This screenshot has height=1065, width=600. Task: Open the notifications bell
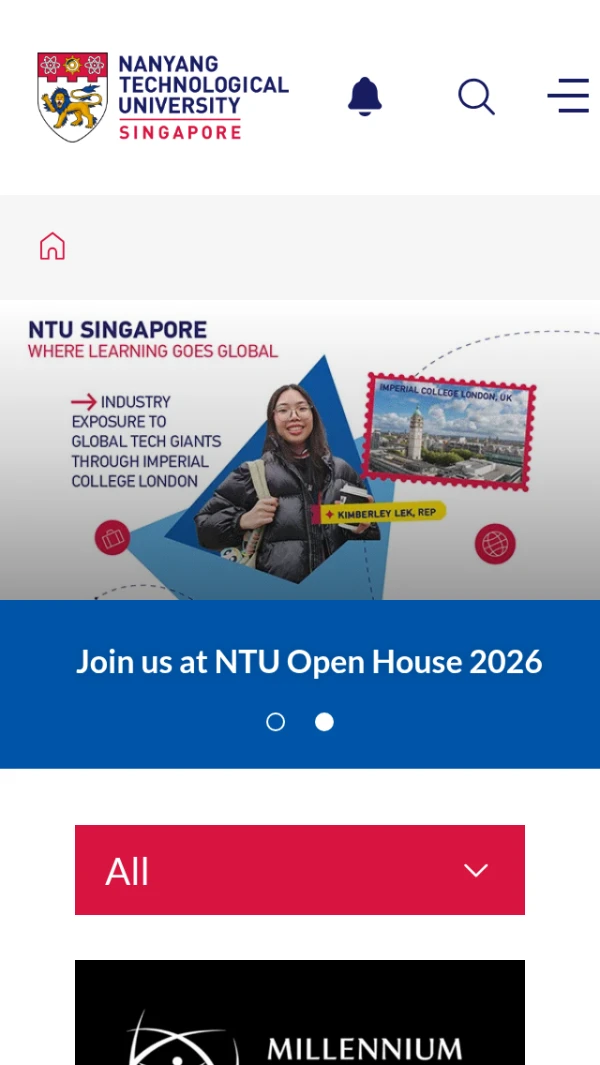pos(365,97)
